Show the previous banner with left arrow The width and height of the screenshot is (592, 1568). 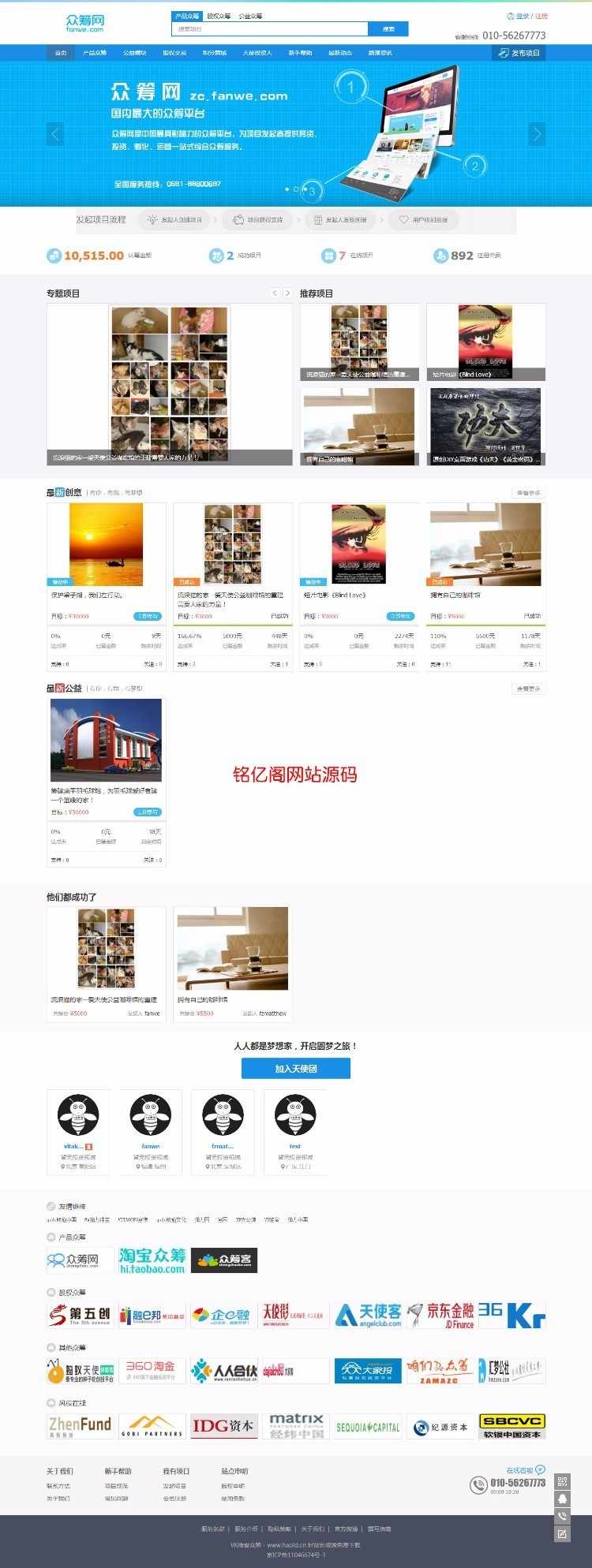[55, 134]
